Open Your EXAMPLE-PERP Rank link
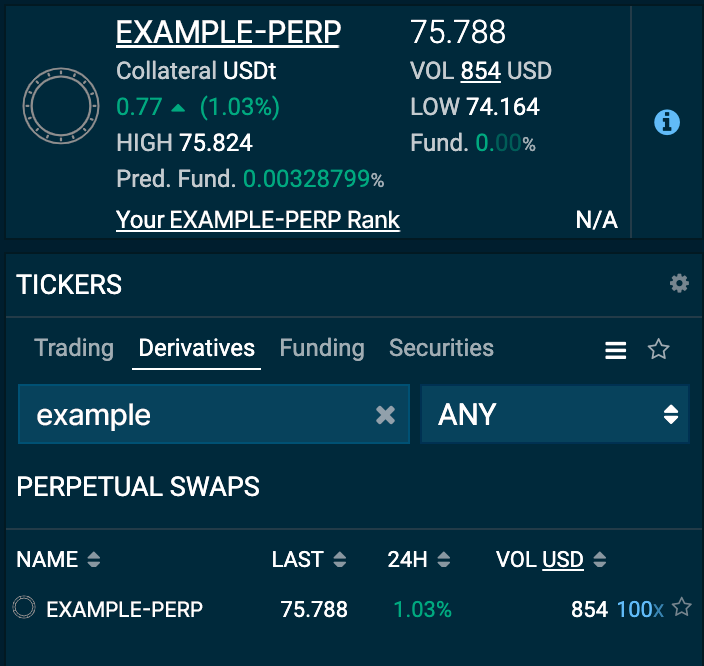704x666 pixels. tap(258, 220)
